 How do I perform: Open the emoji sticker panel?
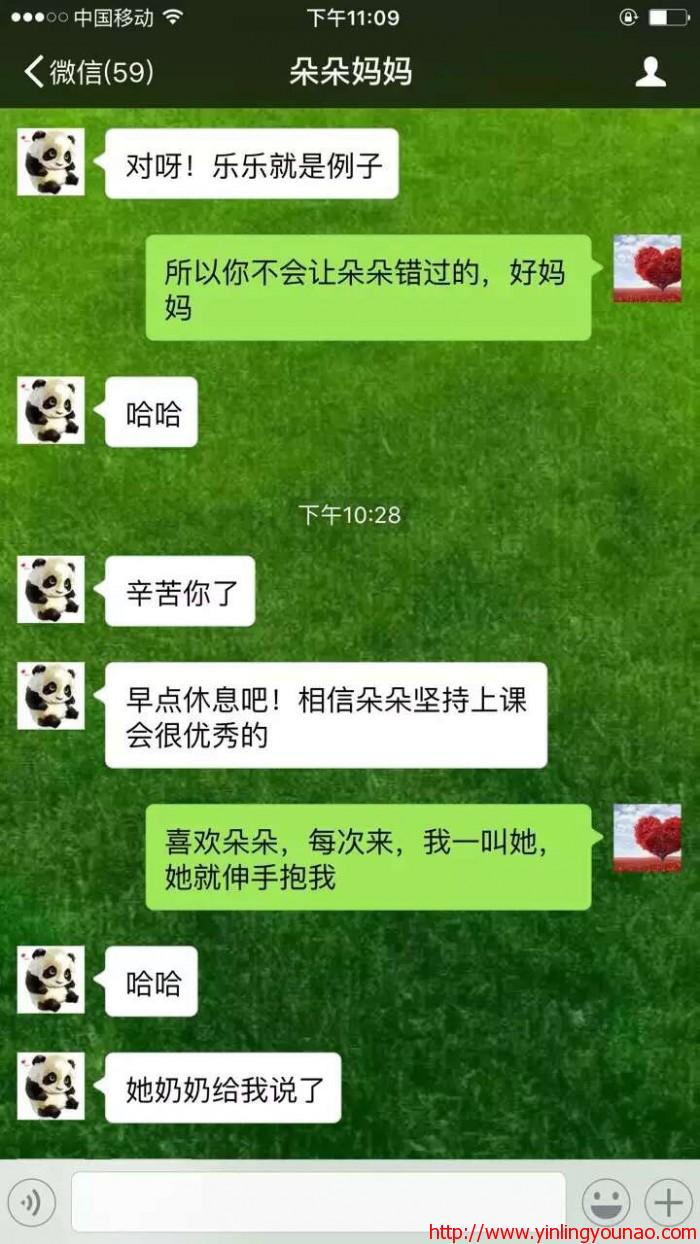point(606,1201)
